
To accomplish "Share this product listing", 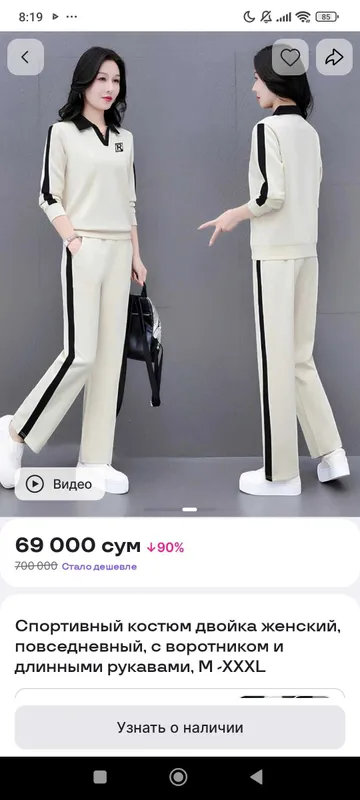I will point(334,57).
